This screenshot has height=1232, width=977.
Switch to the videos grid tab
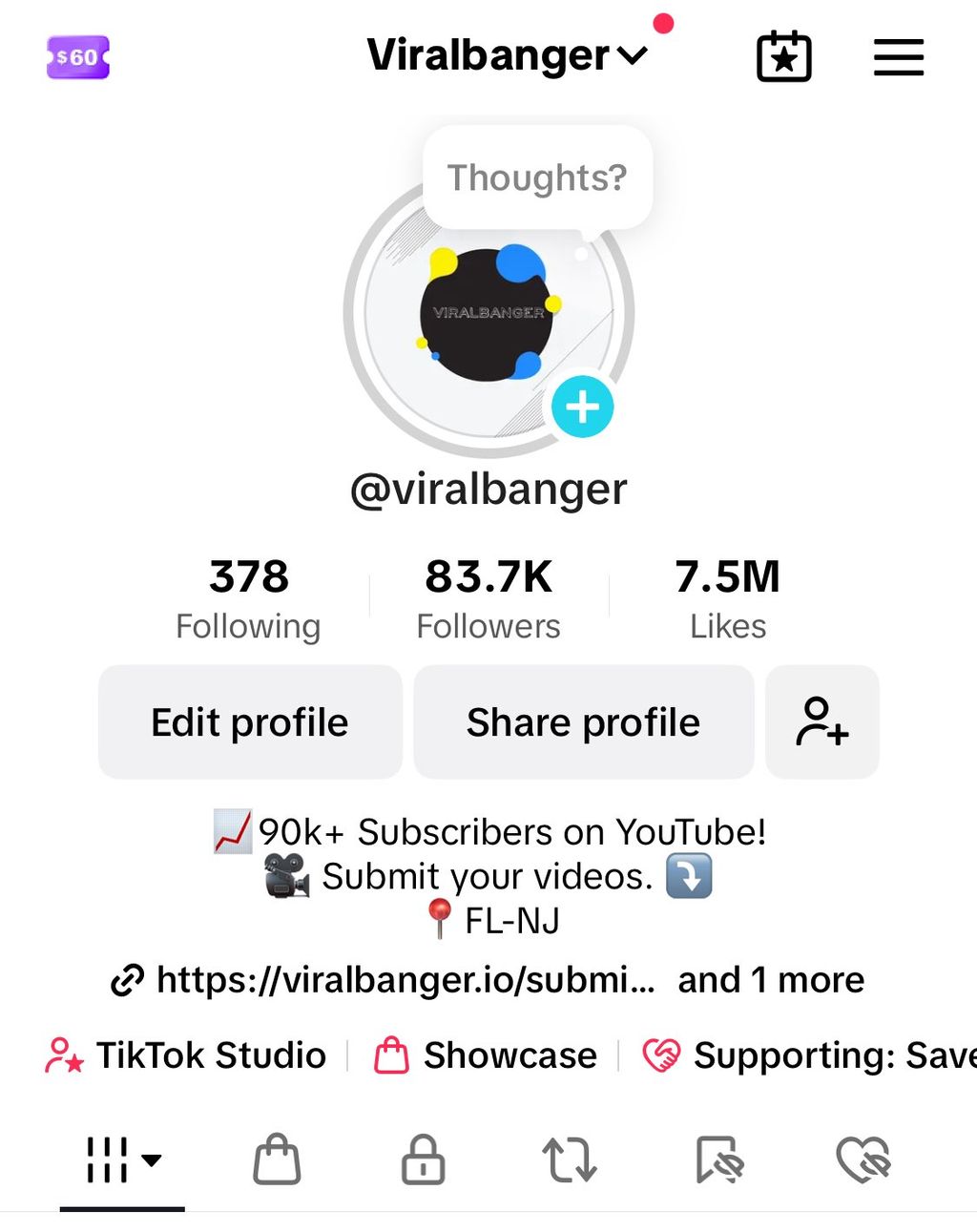tap(122, 1160)
